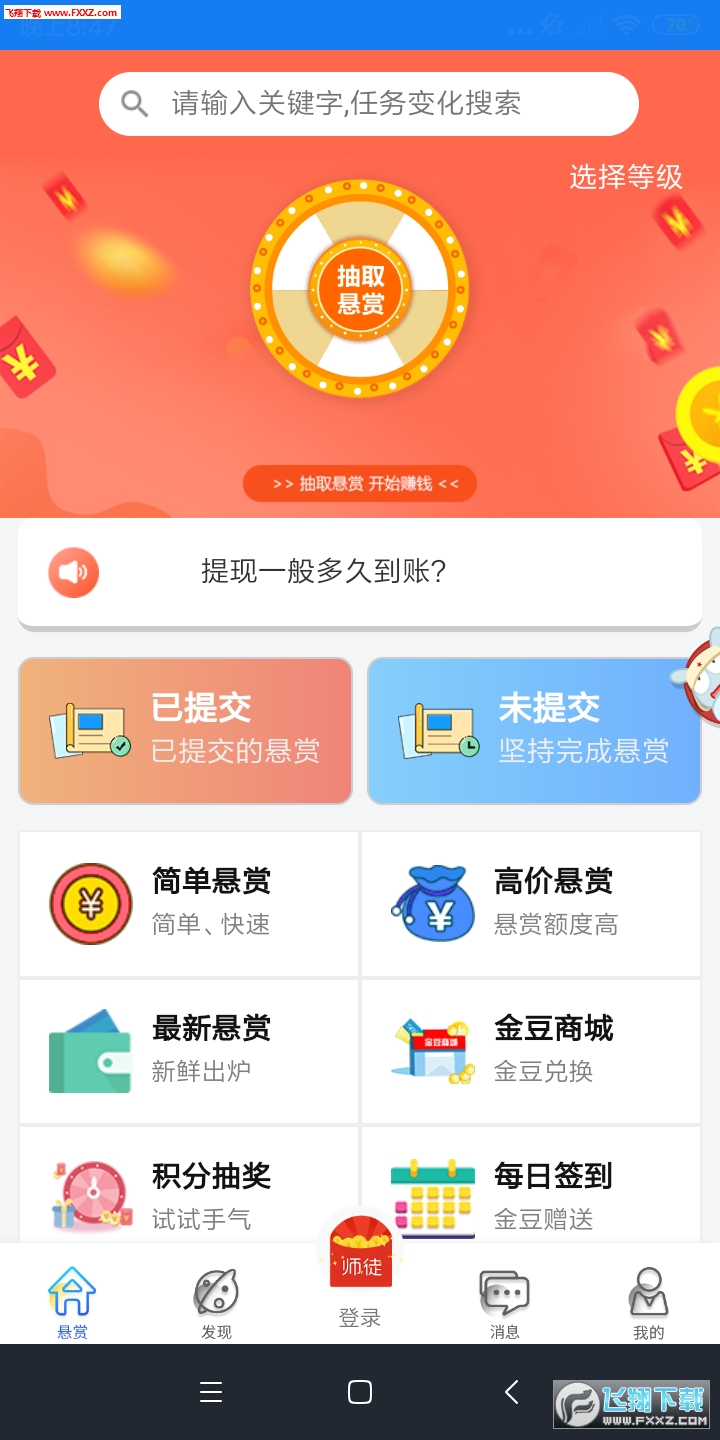
Task: Open 高价悬赏 tile
Action: tap(531, 904)
